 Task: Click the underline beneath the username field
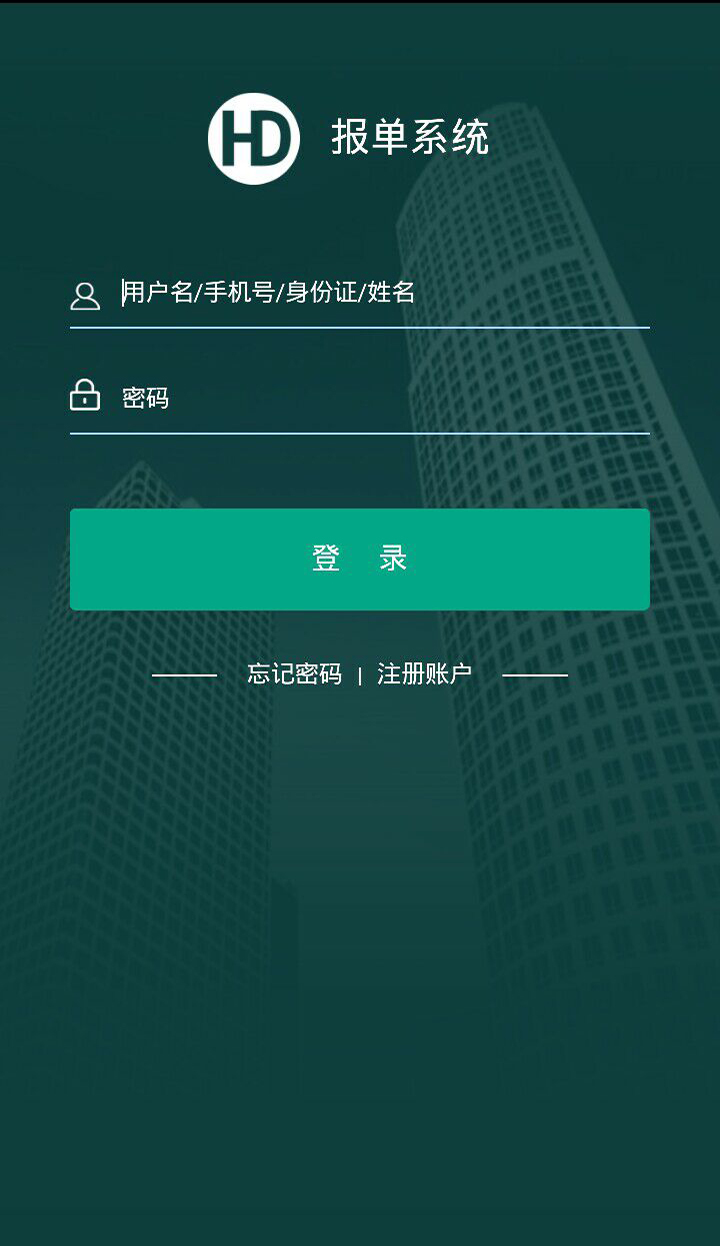[360, 328]
